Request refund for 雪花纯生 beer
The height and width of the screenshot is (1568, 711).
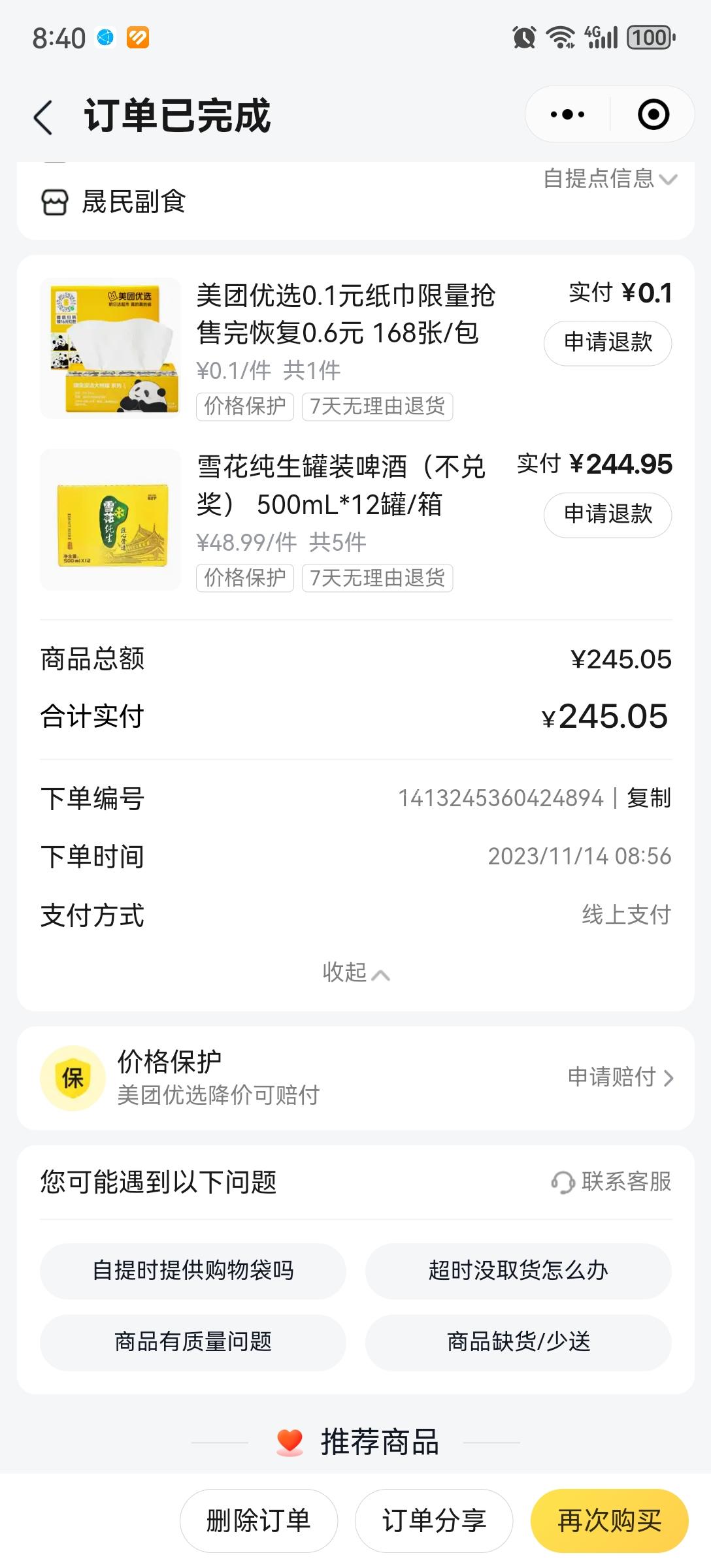607,514
